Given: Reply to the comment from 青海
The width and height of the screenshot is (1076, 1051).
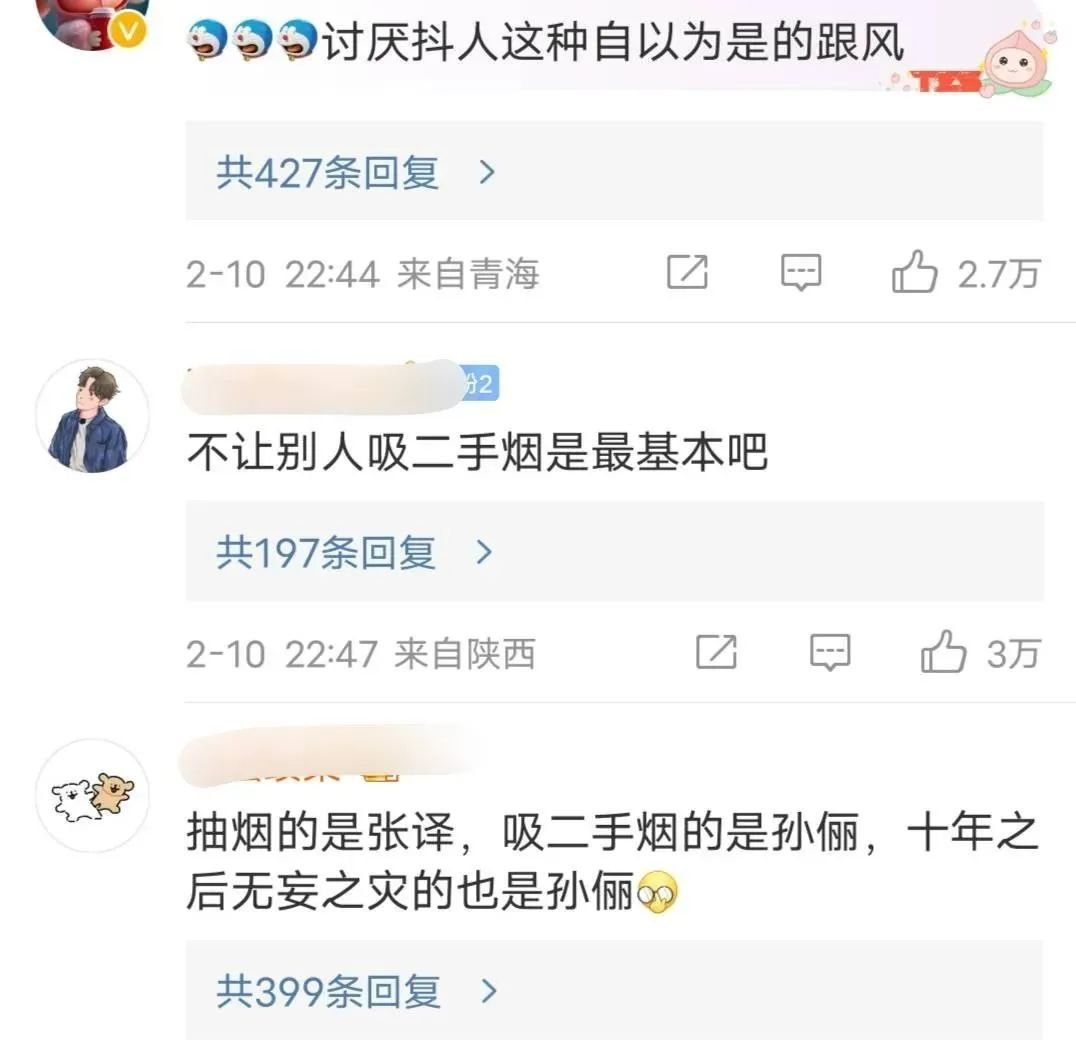Looking at the screenshot, I should point(801,272).
